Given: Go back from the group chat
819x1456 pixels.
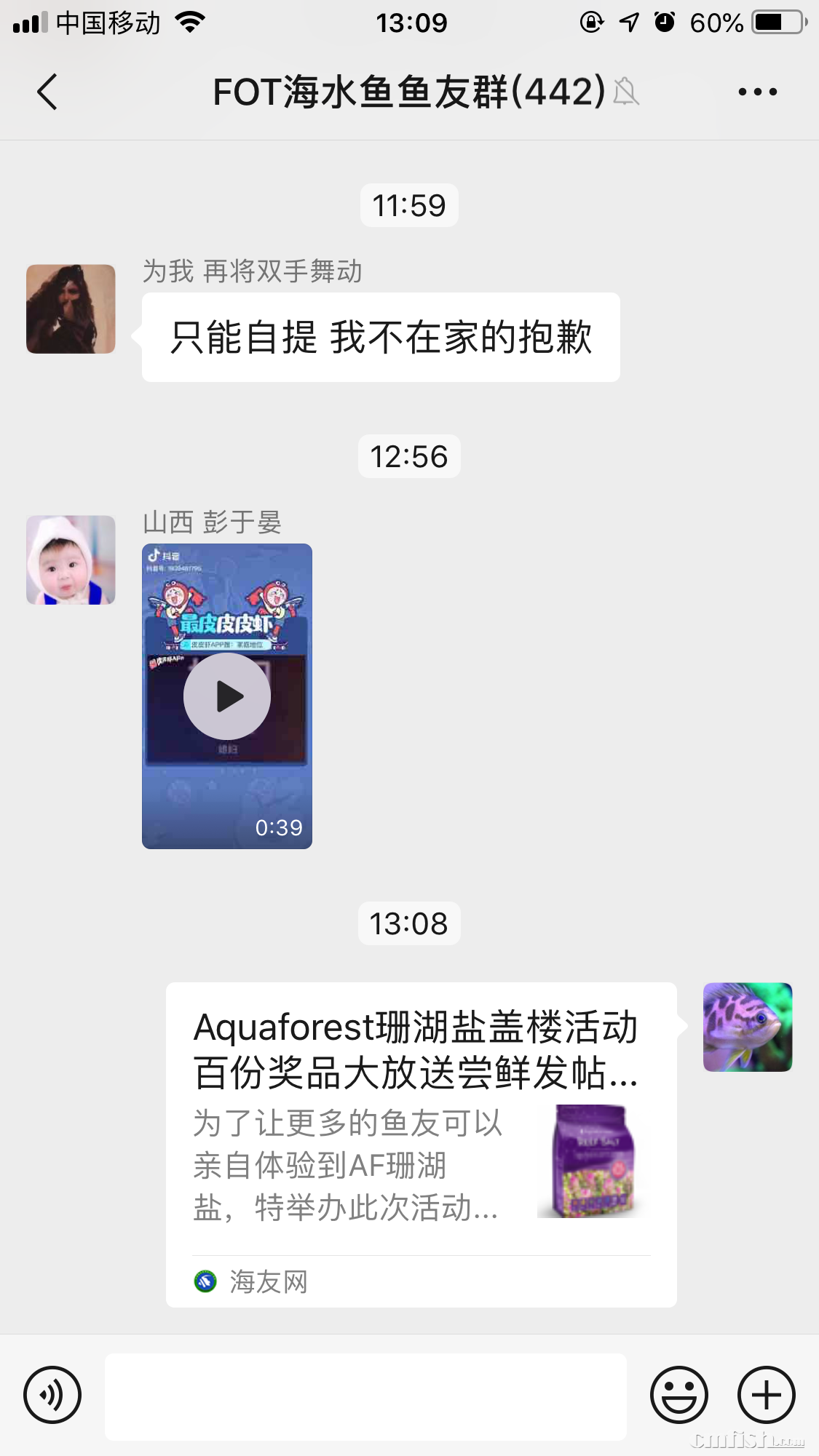Looking at the screenshot, I should tap(47, 92).
